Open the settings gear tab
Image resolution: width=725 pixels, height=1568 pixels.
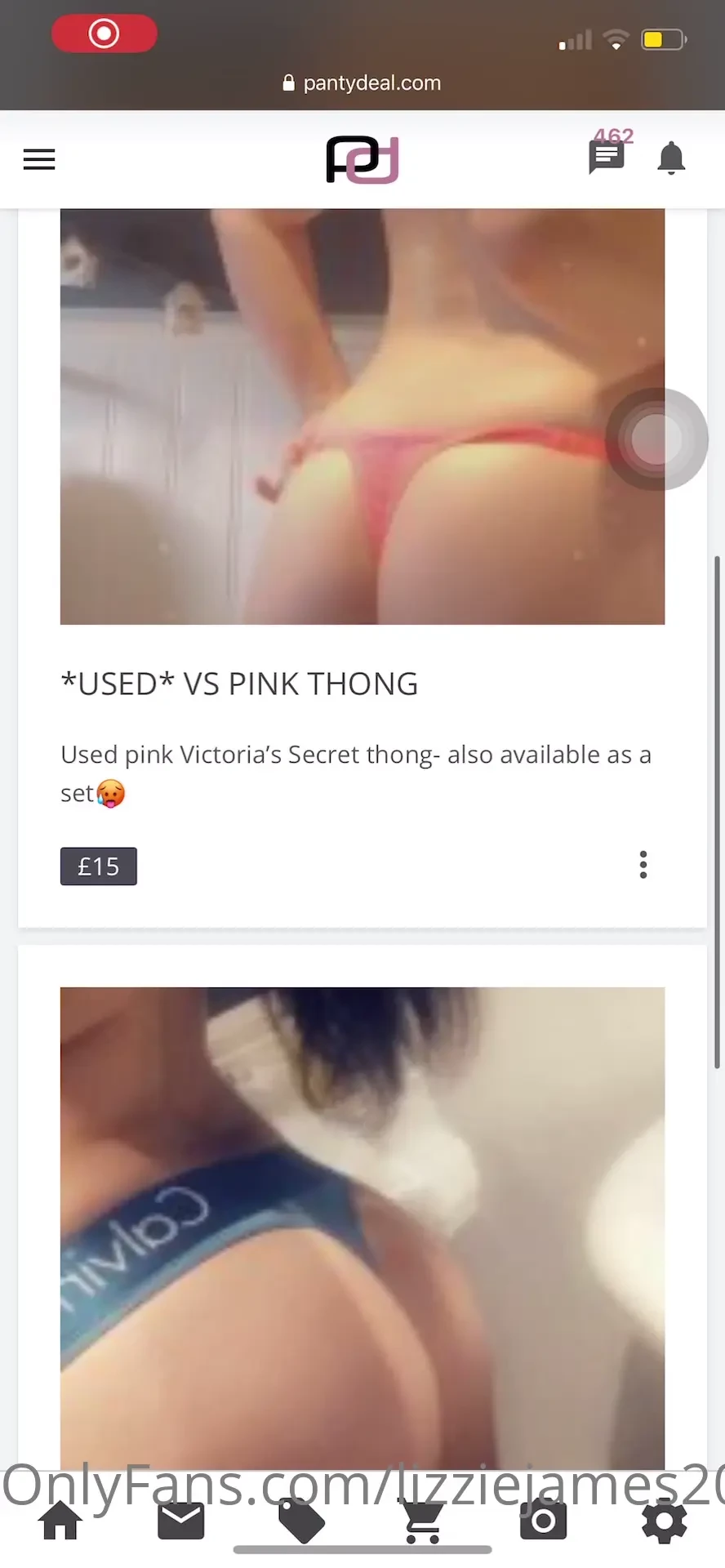point(664,1521)
